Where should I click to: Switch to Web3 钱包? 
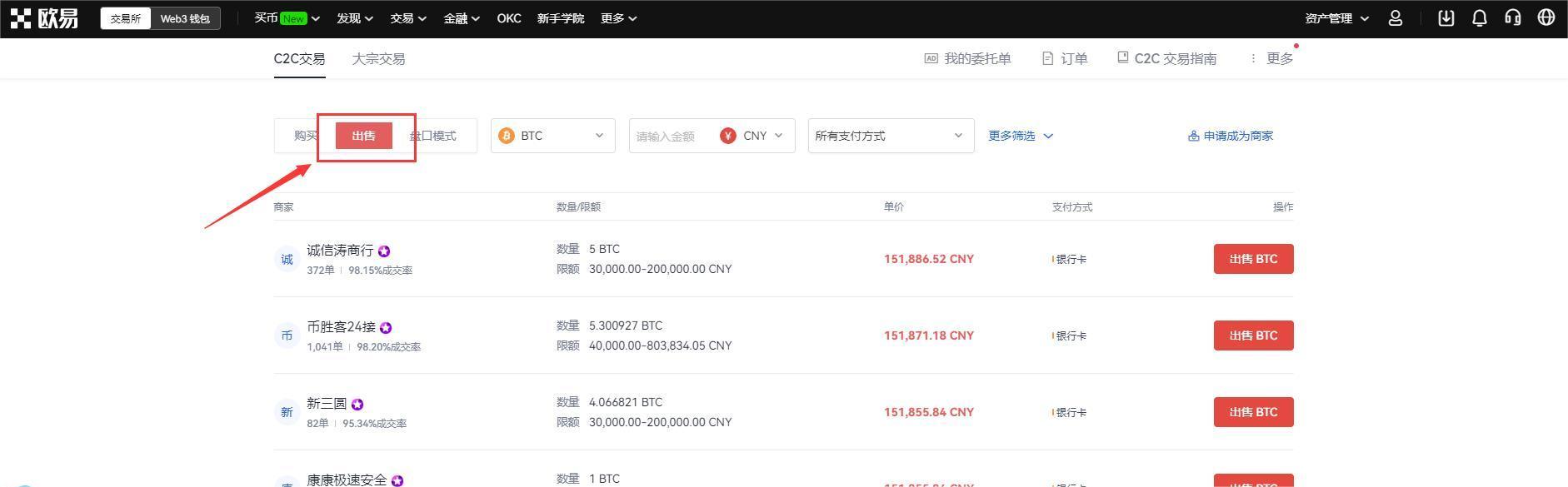click(185, 18)
